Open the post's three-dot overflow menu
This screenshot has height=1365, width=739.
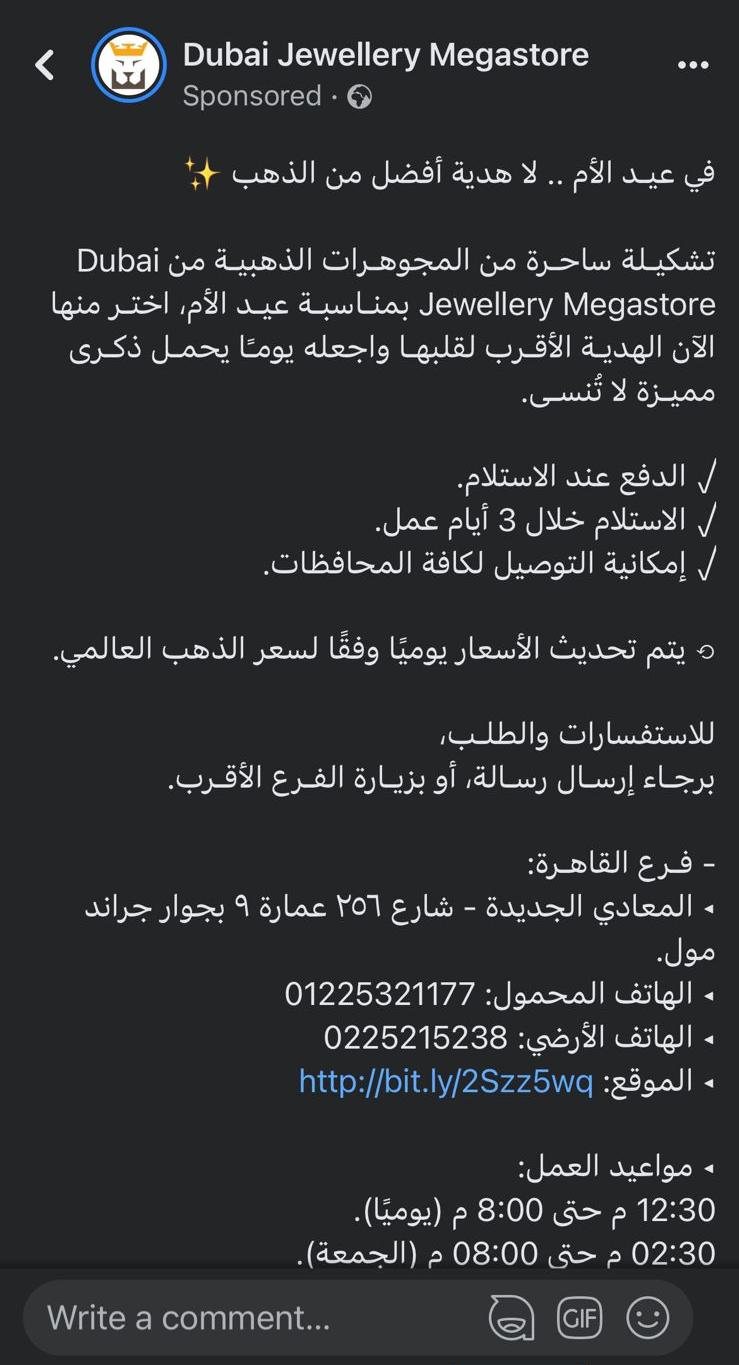click(x=692, y=65)
